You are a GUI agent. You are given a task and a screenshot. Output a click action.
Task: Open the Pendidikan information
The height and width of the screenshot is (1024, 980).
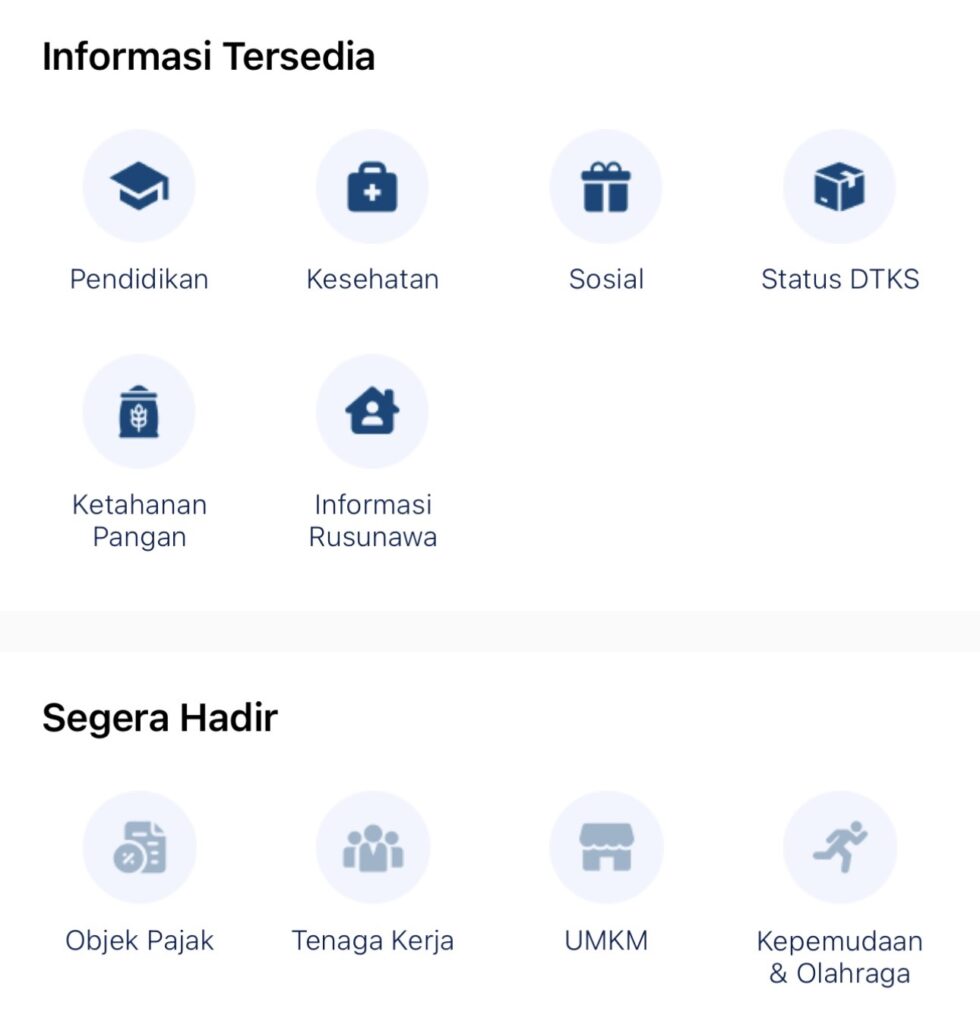point(139,187)
